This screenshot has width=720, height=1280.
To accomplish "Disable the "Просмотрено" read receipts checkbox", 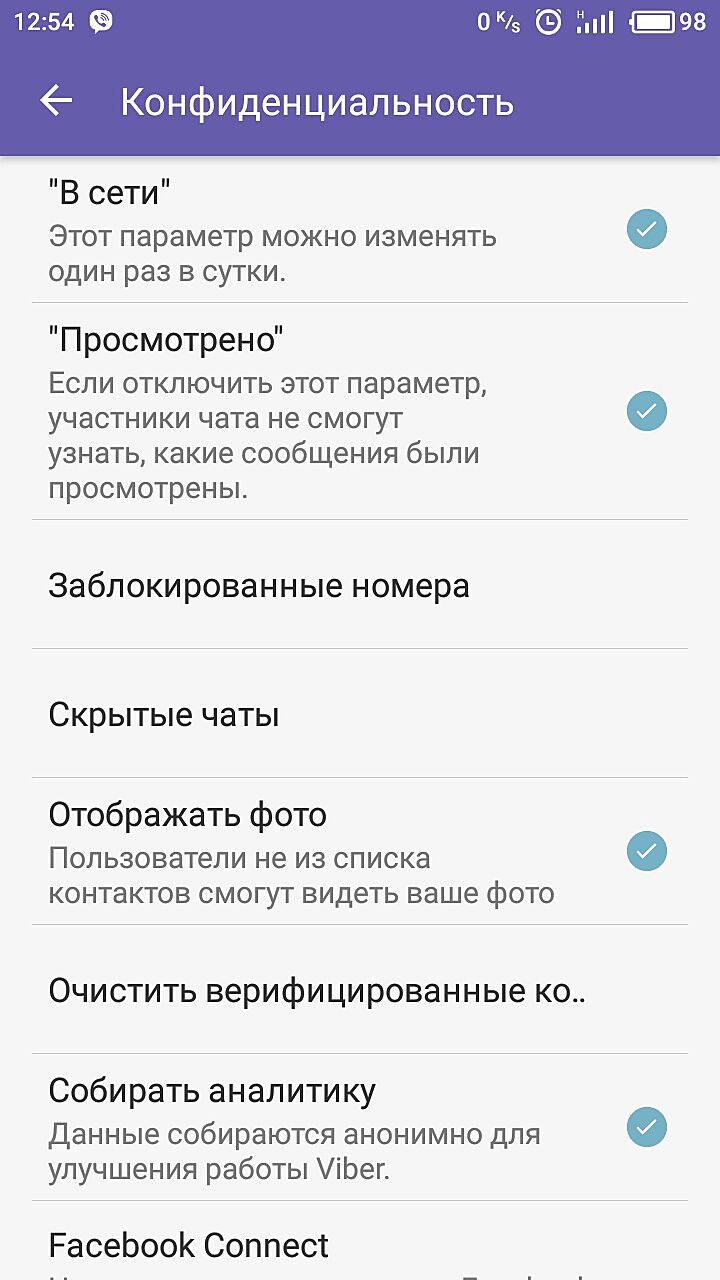I will click(x=646, y=411).
